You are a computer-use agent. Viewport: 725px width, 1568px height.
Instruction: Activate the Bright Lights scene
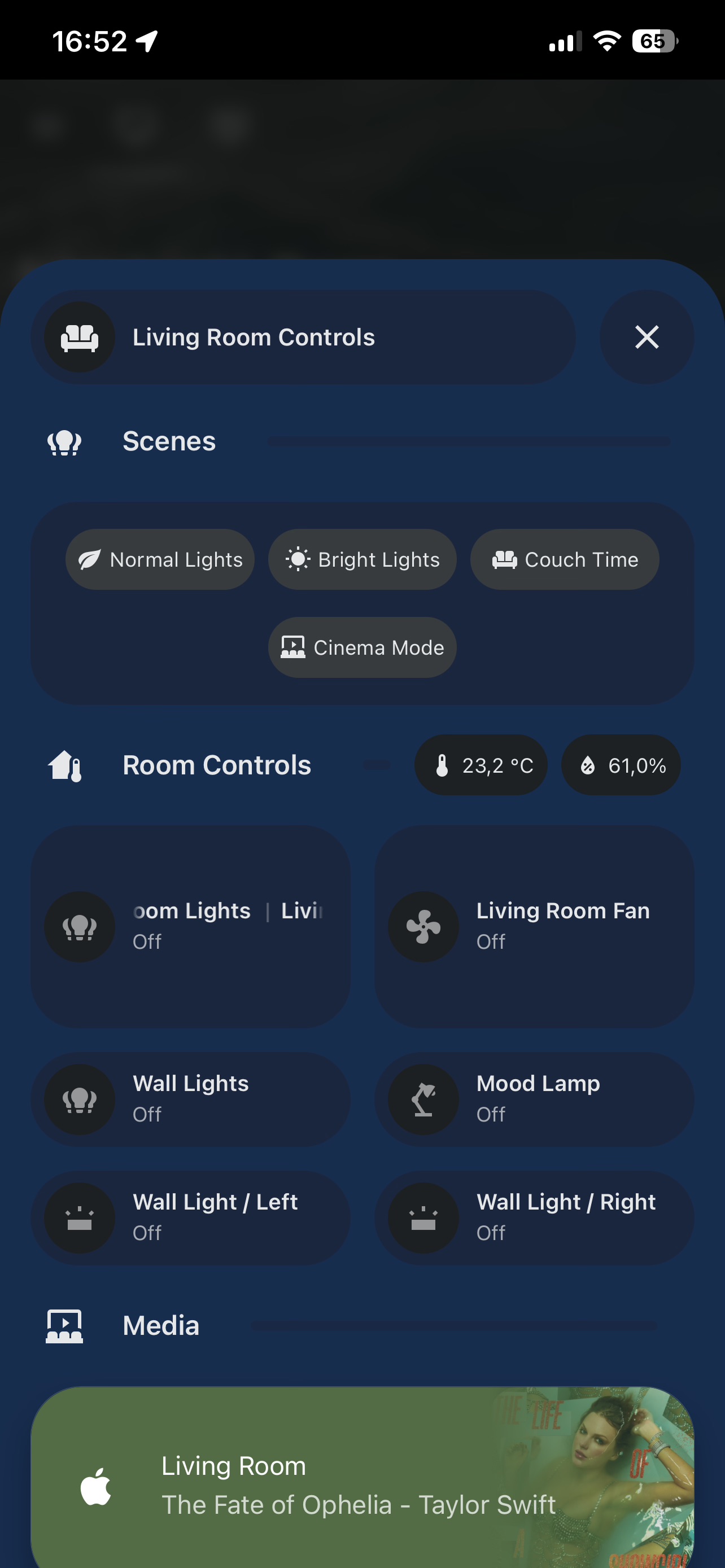(362, 559)
